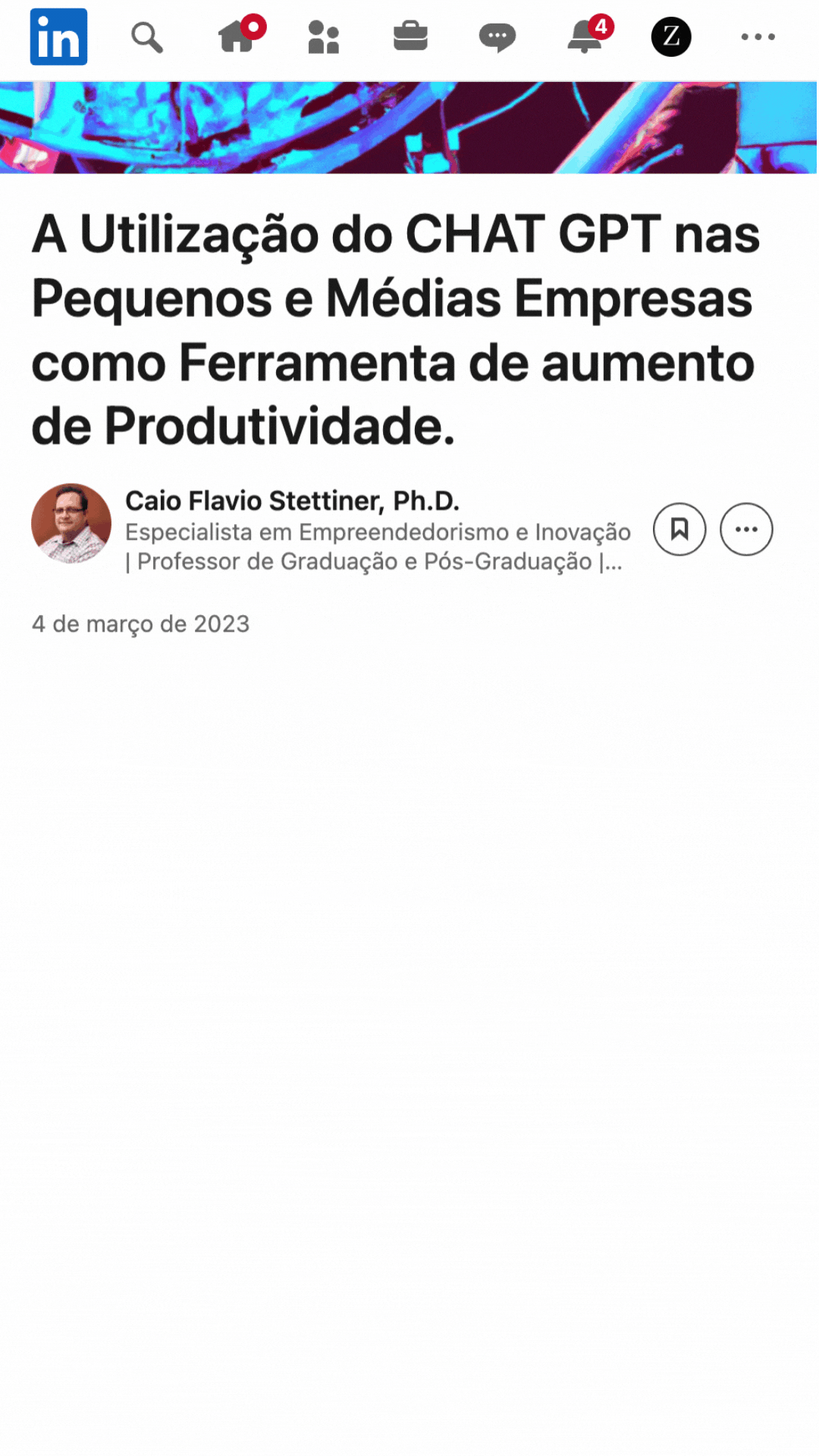Open the jobs briefcase tab

pyautogui.click(x=410, y=37)
